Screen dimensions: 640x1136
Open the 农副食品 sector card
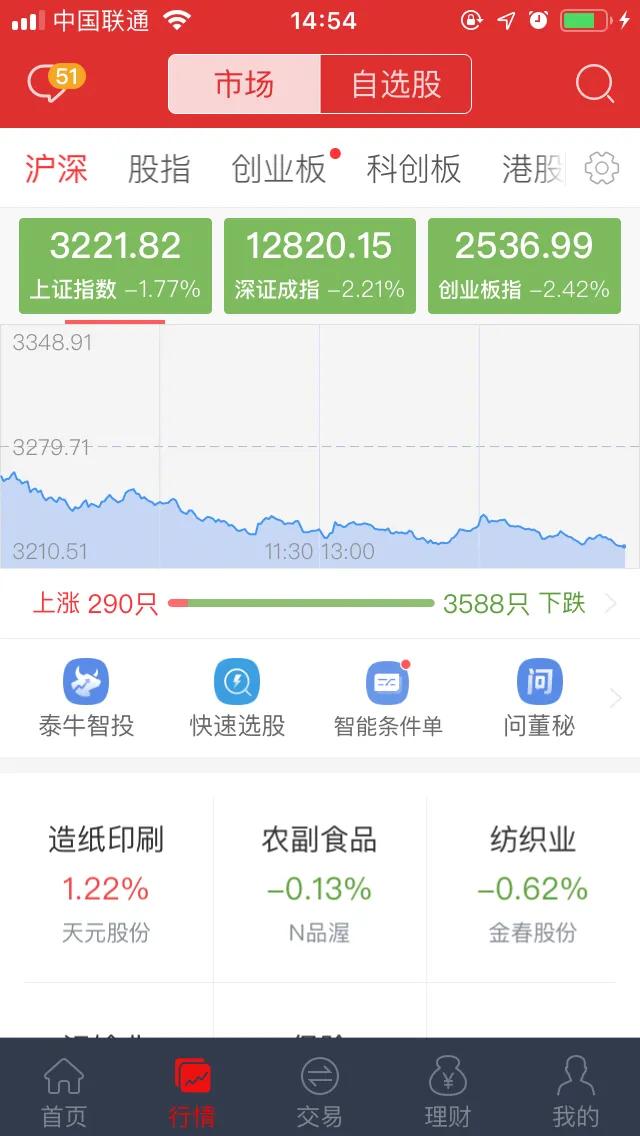click(x=320, y=884)
